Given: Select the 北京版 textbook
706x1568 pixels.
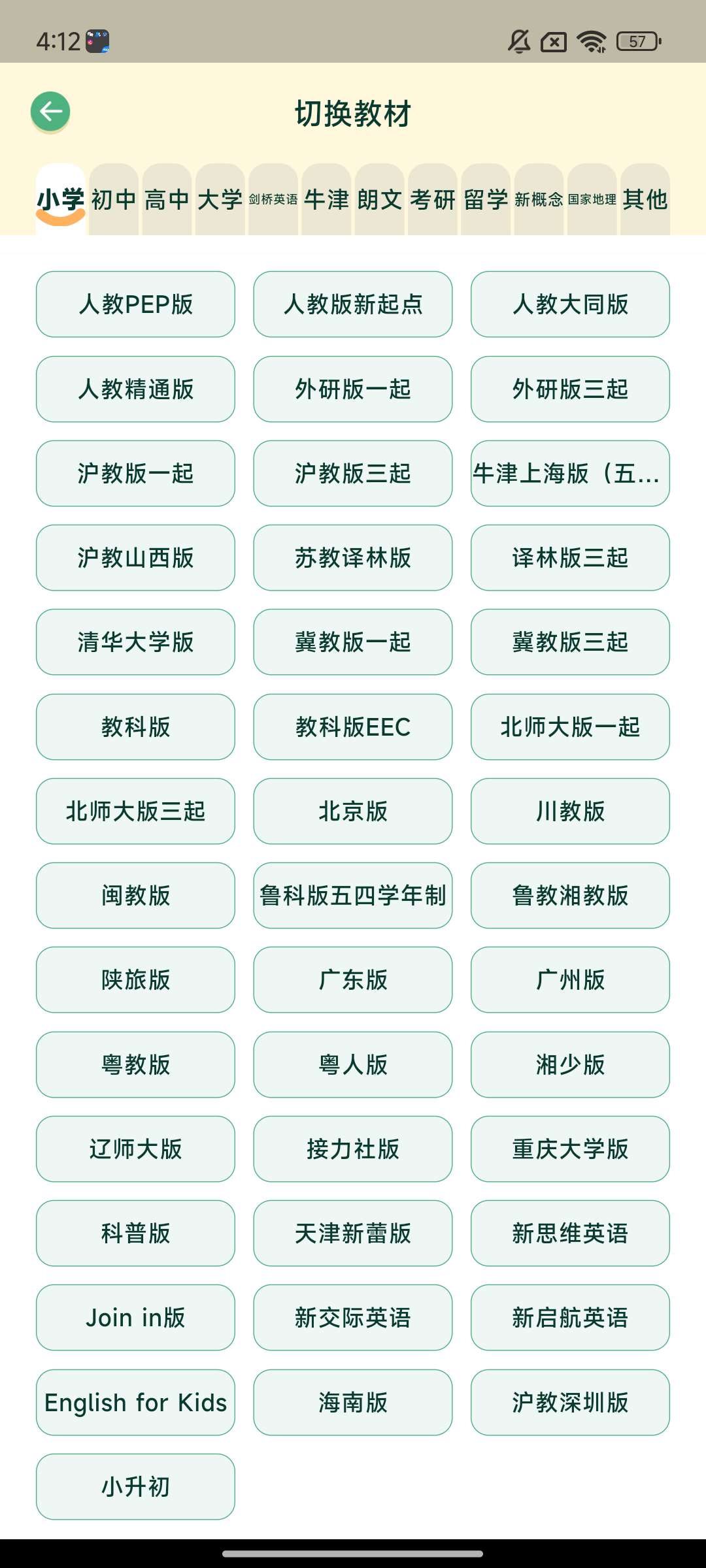Looking at the screenshot, I should (353, 811).
